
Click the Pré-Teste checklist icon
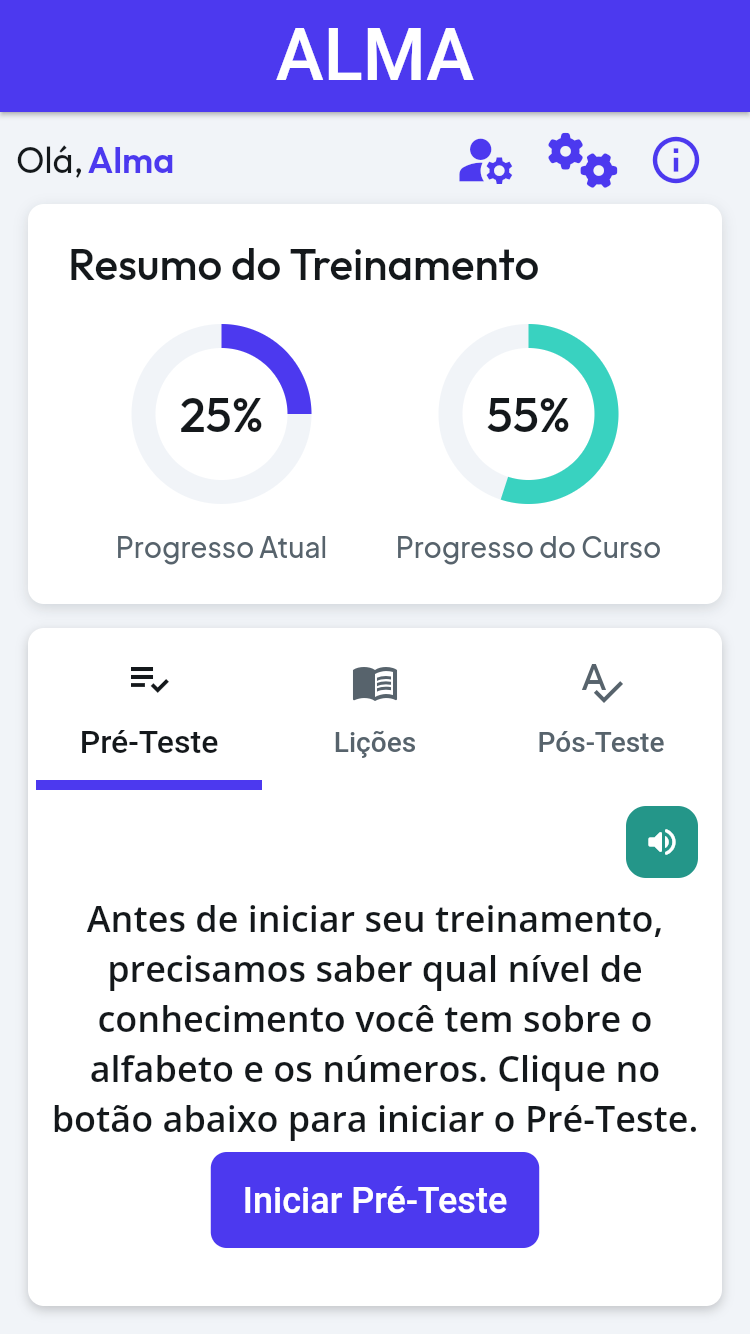(148, 683)
